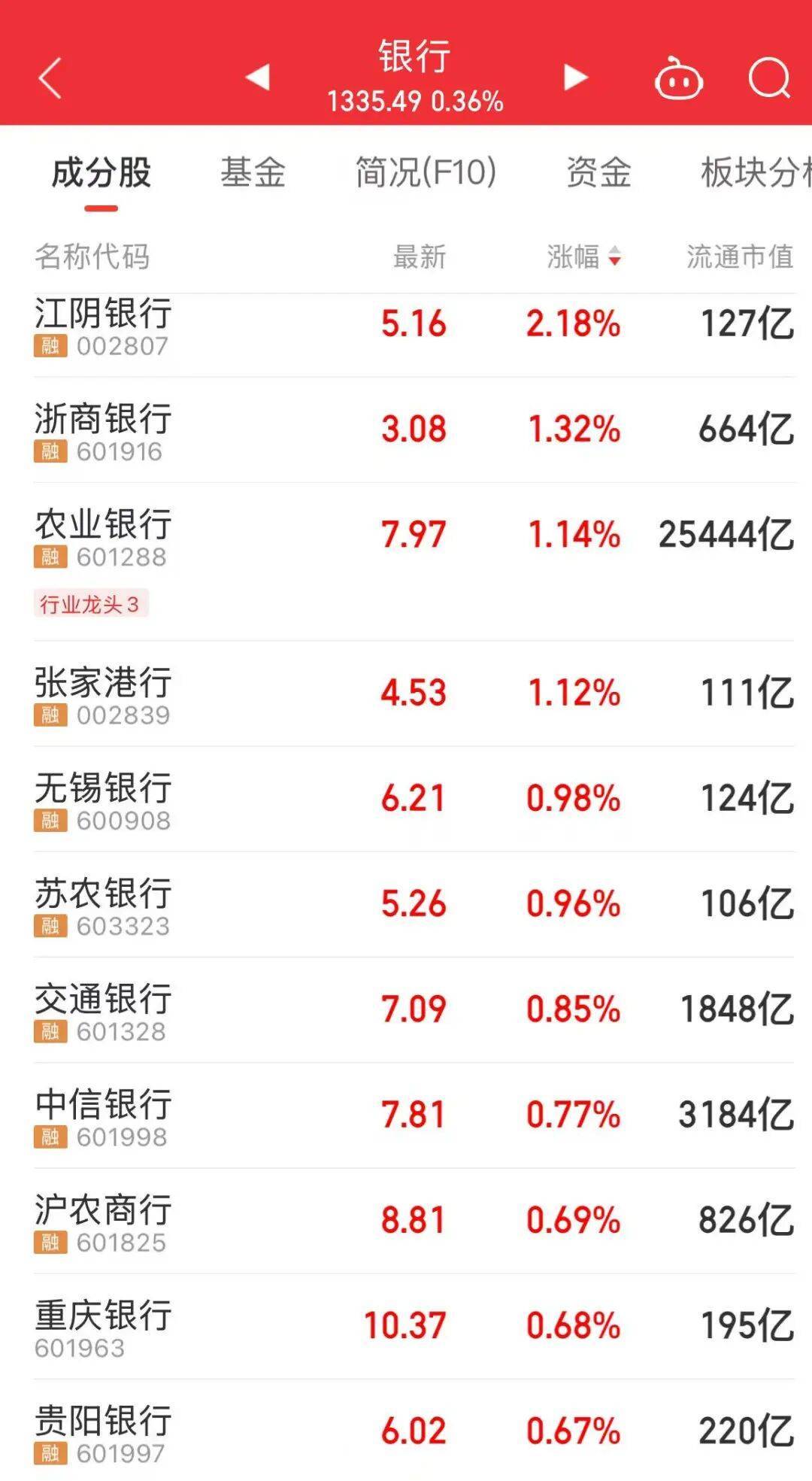This screenshot has height=1481, width=812.
Task: Open 中信银行 stock details
Action: [x=103, y=1115]
